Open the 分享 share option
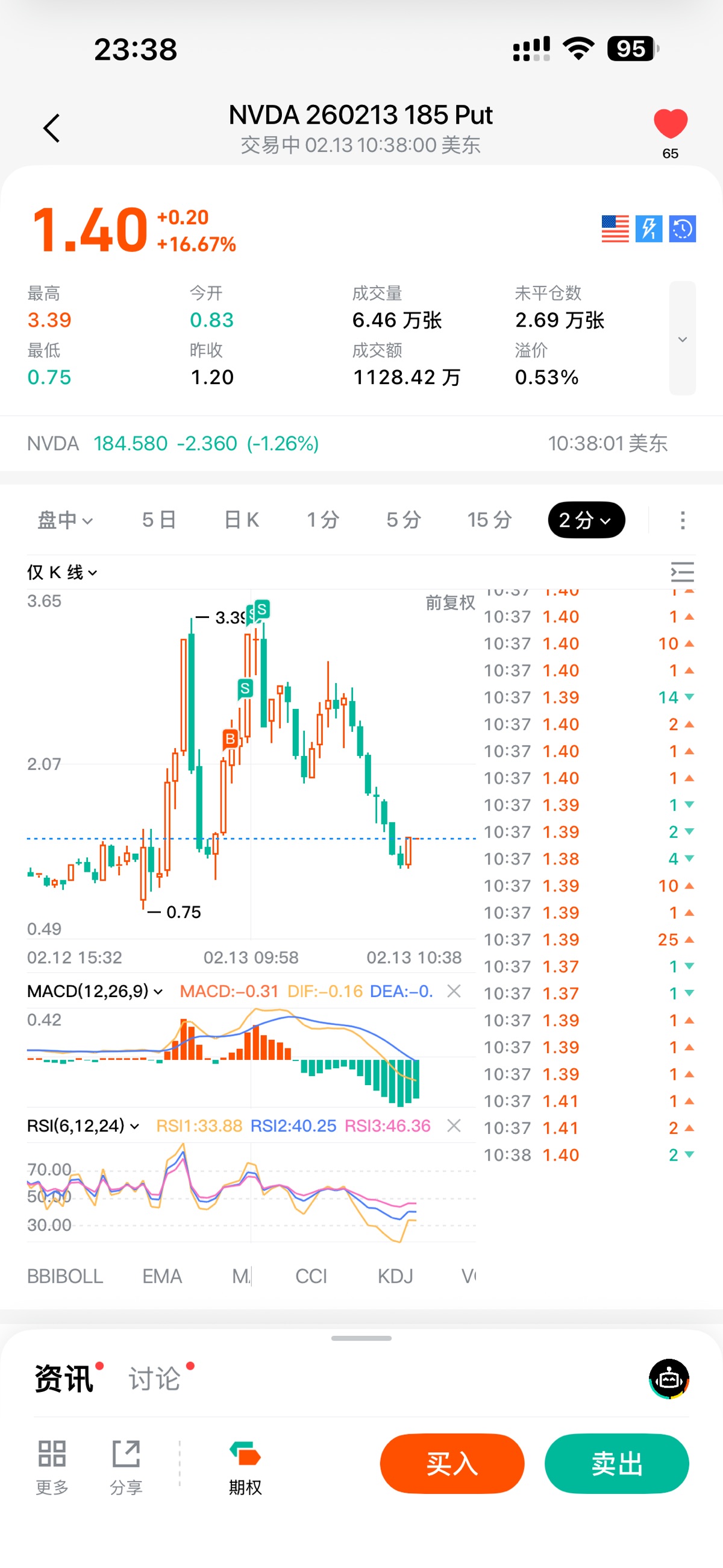This screenshot has height=1568, width=723. click(126, 1467)
